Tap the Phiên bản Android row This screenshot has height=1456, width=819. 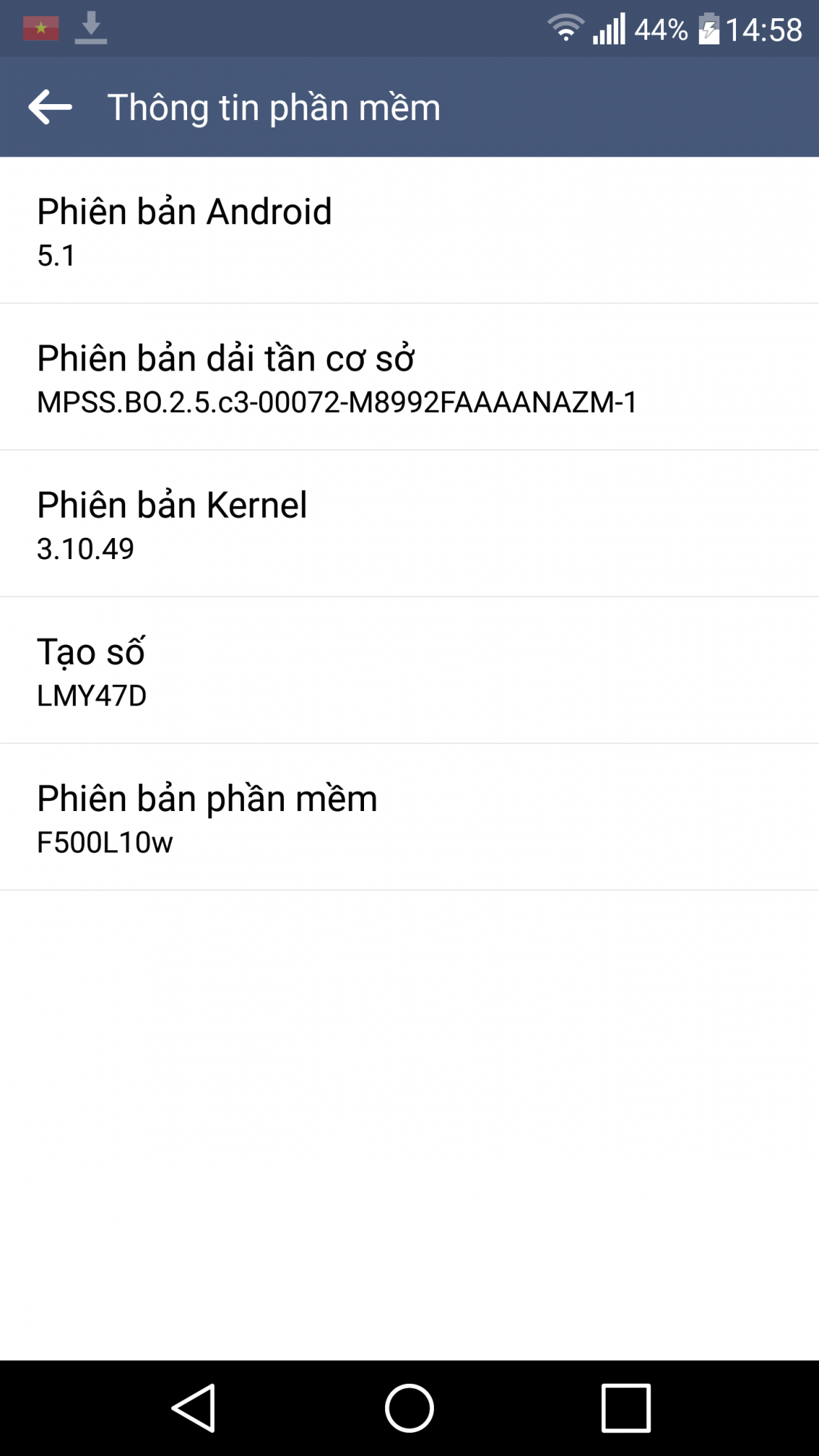tap(409, 231)
